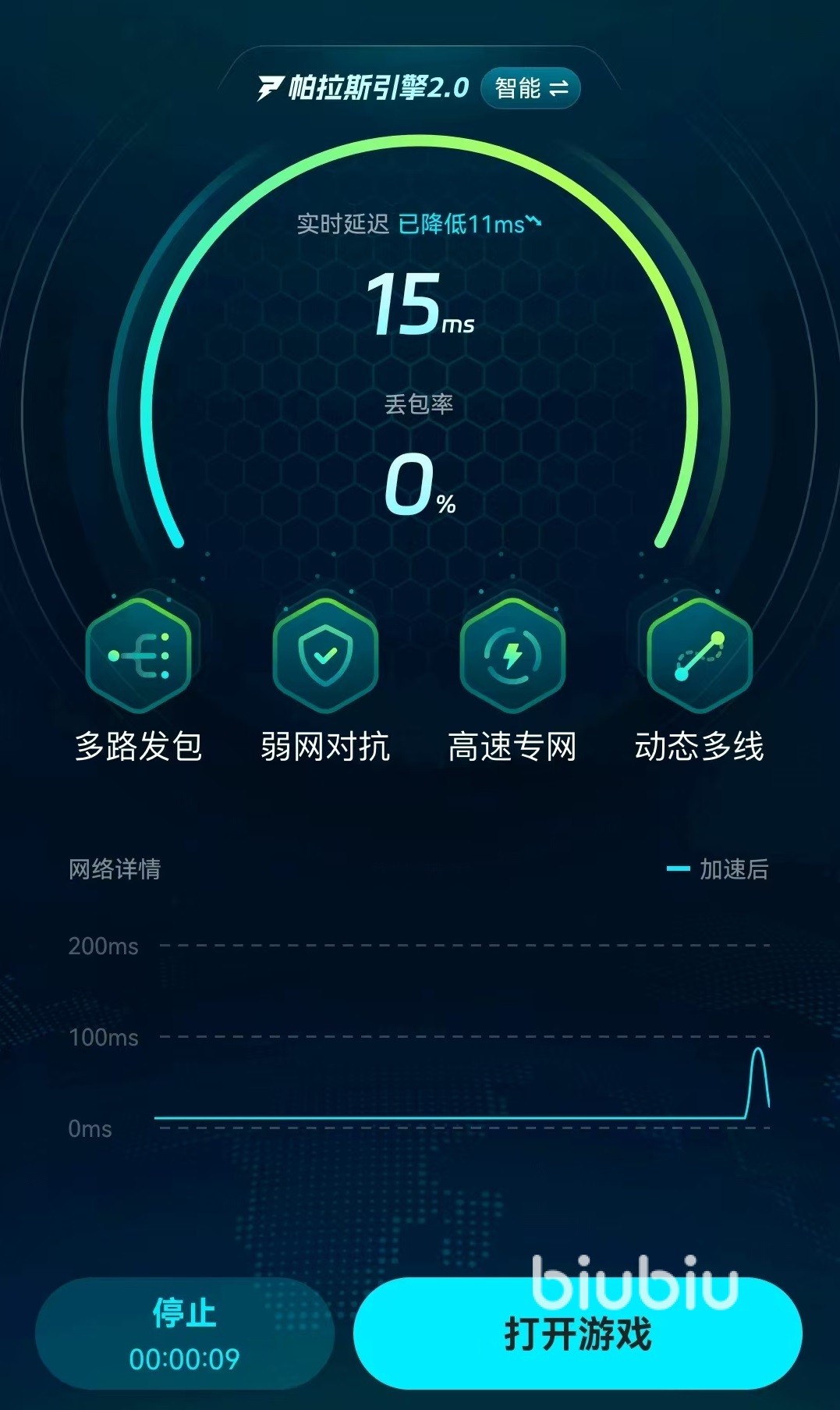Switch the 智能 engine mode

[x=530, y=88]
